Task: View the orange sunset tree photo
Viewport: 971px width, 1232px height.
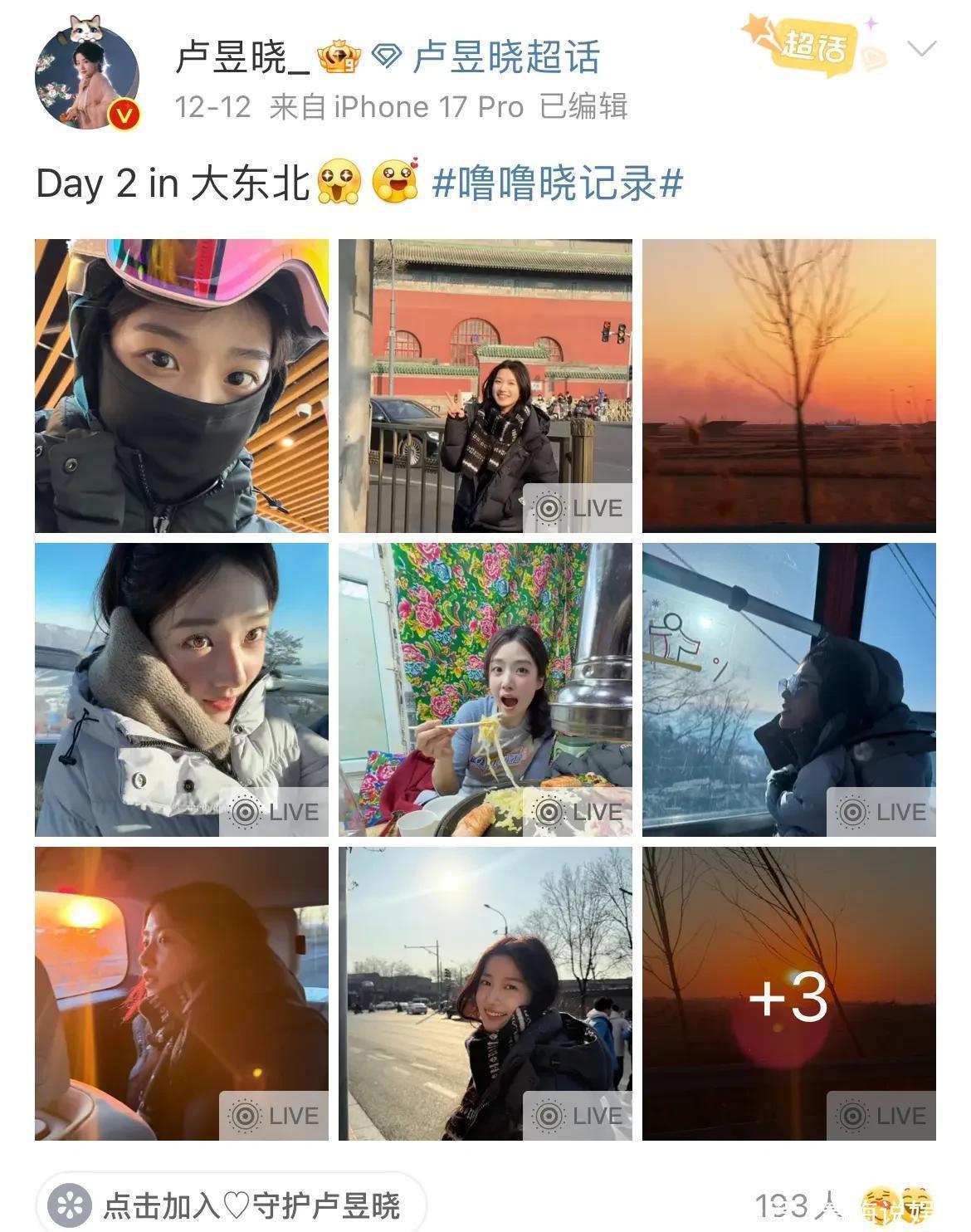Action: (x=789, y=386)
